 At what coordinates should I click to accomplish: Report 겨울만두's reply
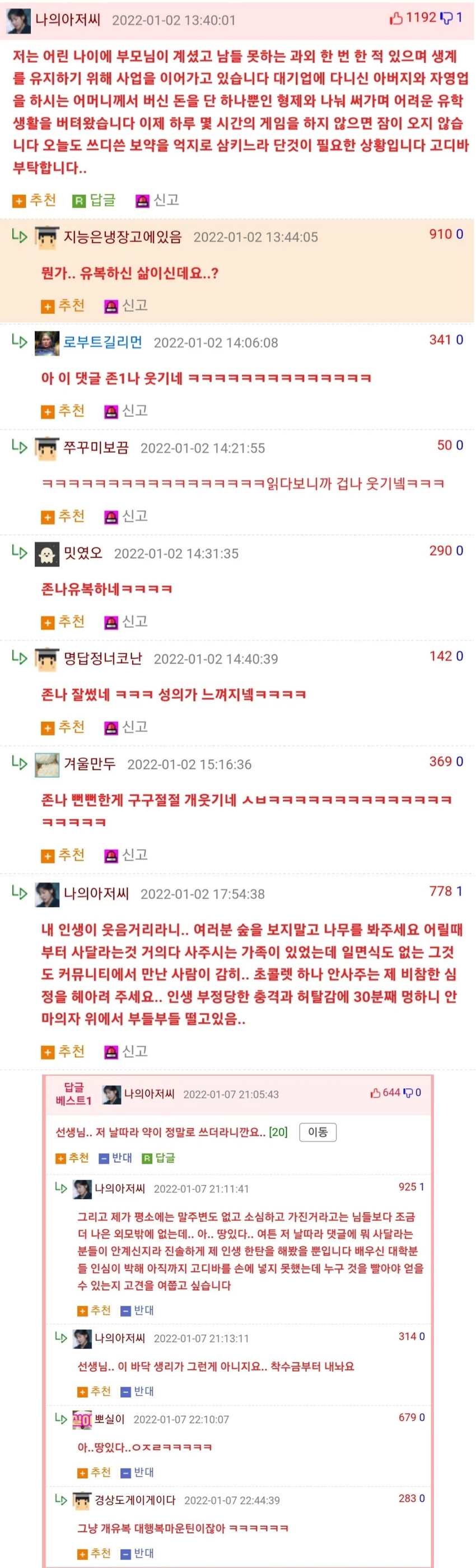coord(127,855)
